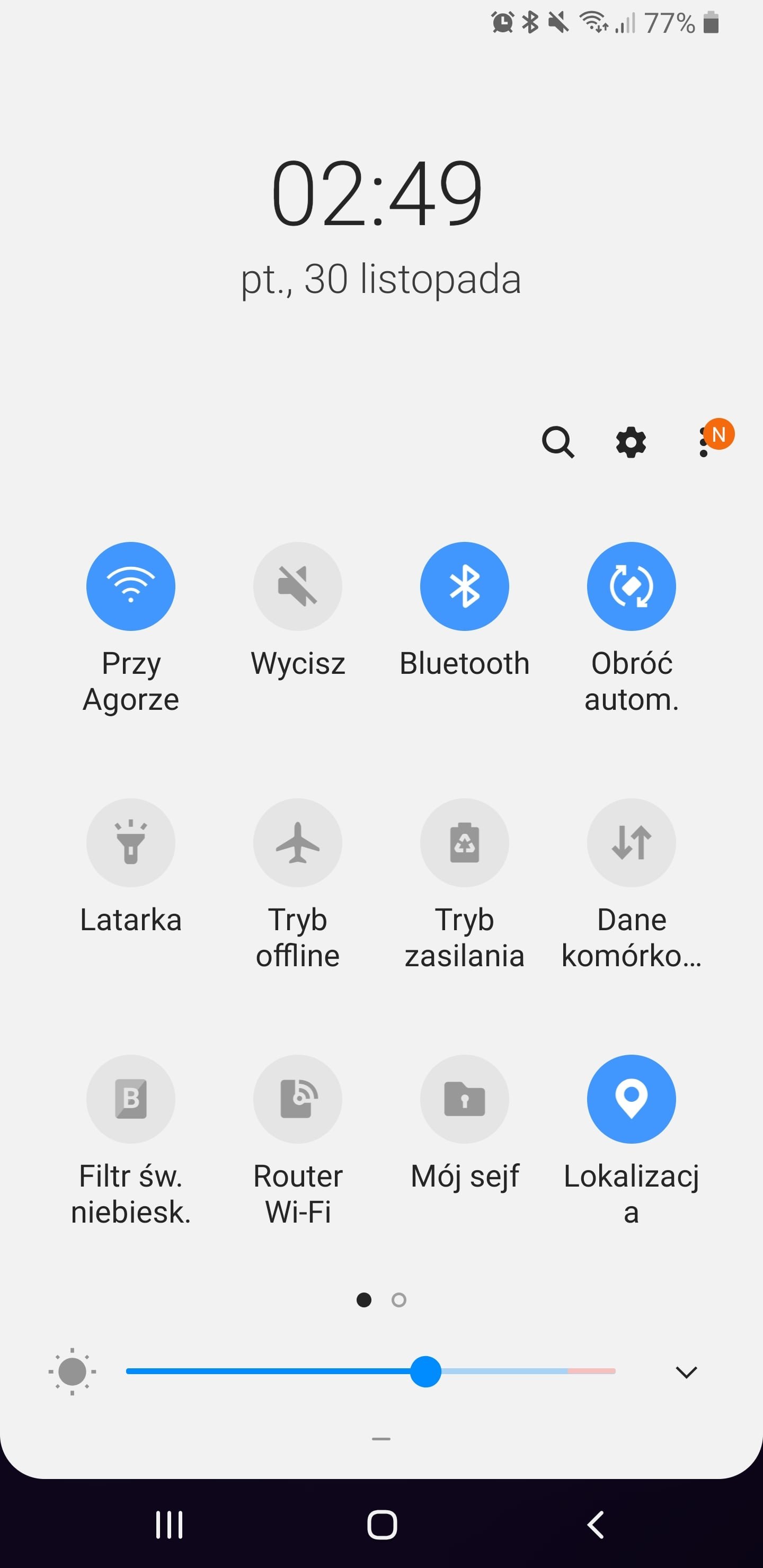Image resolution: width=763 pixels, height=1568 pixels.
Task: Turn off Obróć autom. rotation
Action: coord(632,586)
